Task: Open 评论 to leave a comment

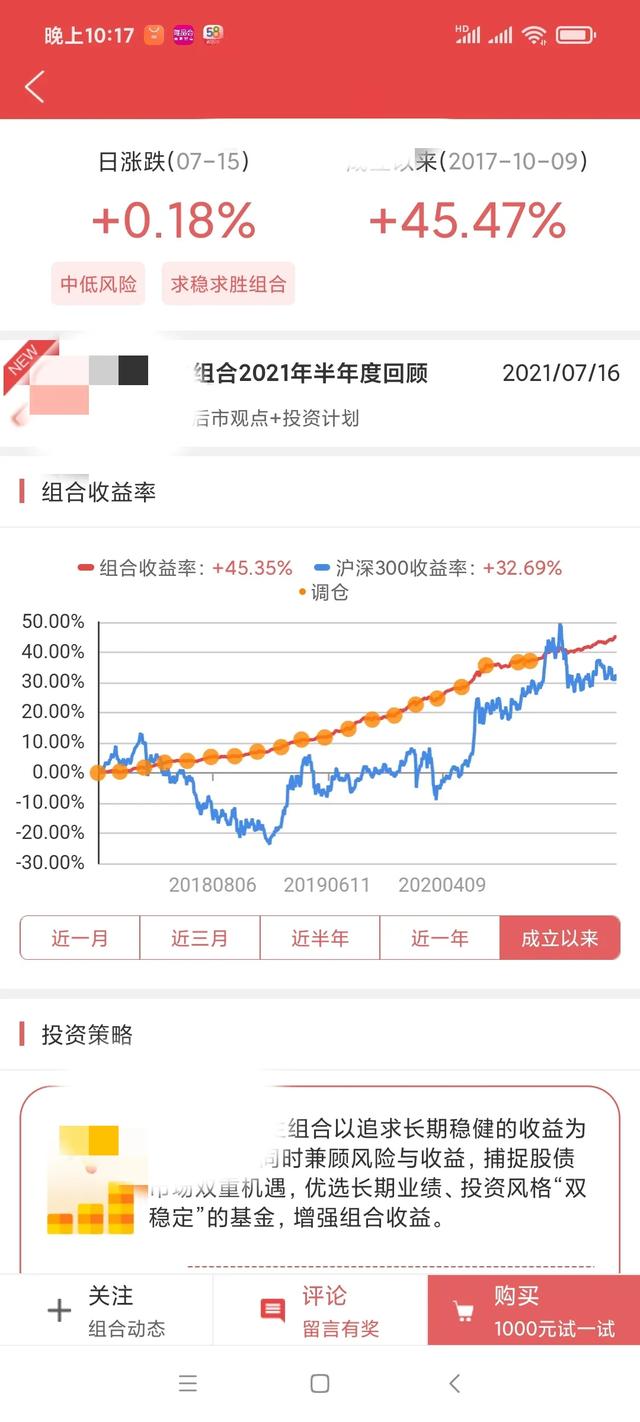Action: coord(320,1310)
